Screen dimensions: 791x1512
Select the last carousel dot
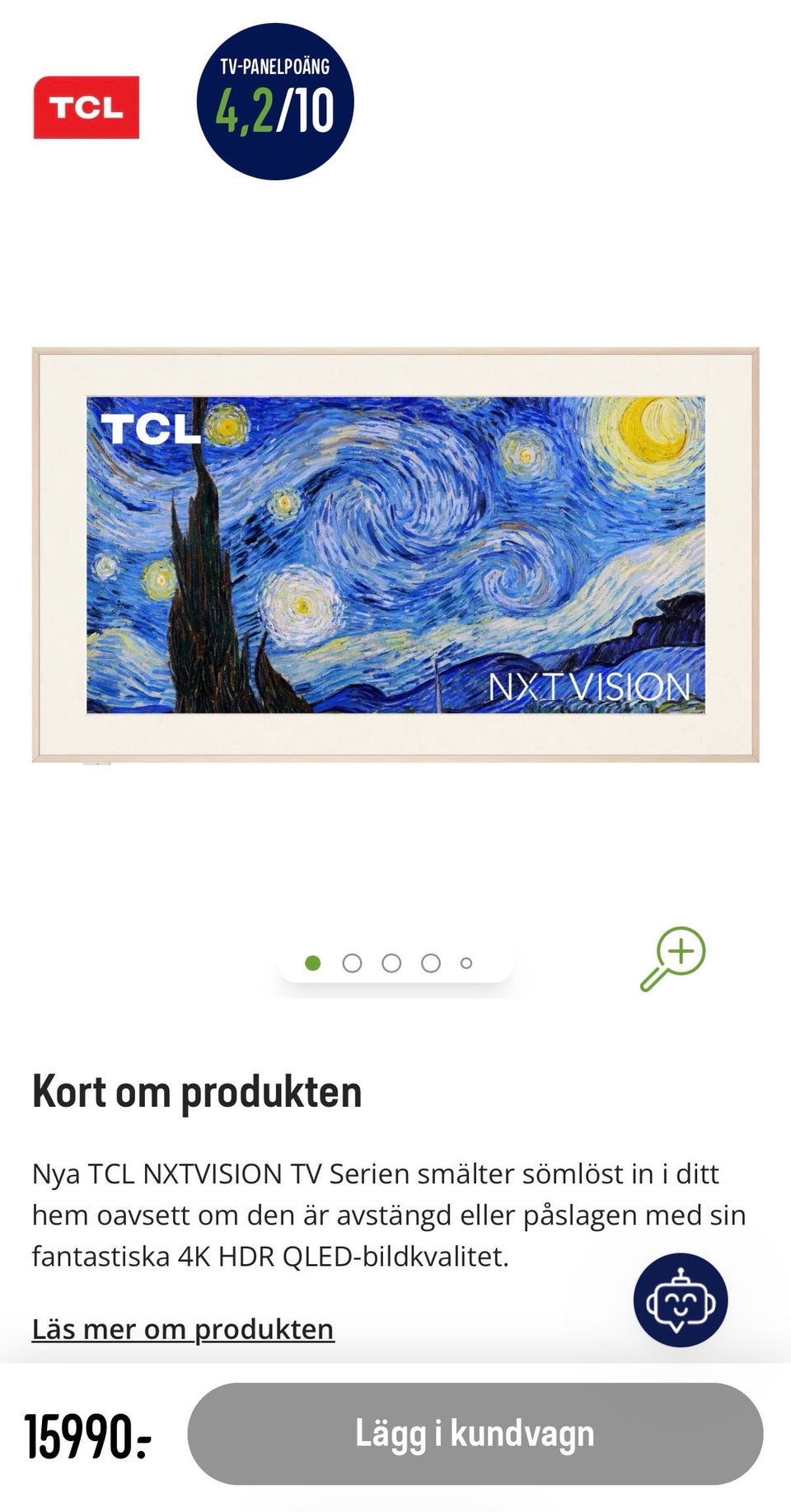(467, 961)
